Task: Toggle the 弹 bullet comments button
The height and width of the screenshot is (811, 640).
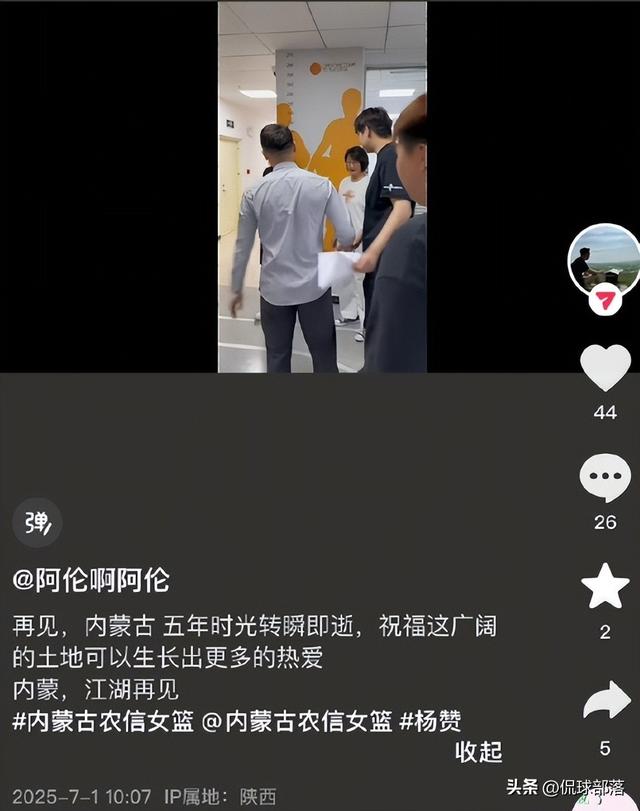Action: point(37,522)
